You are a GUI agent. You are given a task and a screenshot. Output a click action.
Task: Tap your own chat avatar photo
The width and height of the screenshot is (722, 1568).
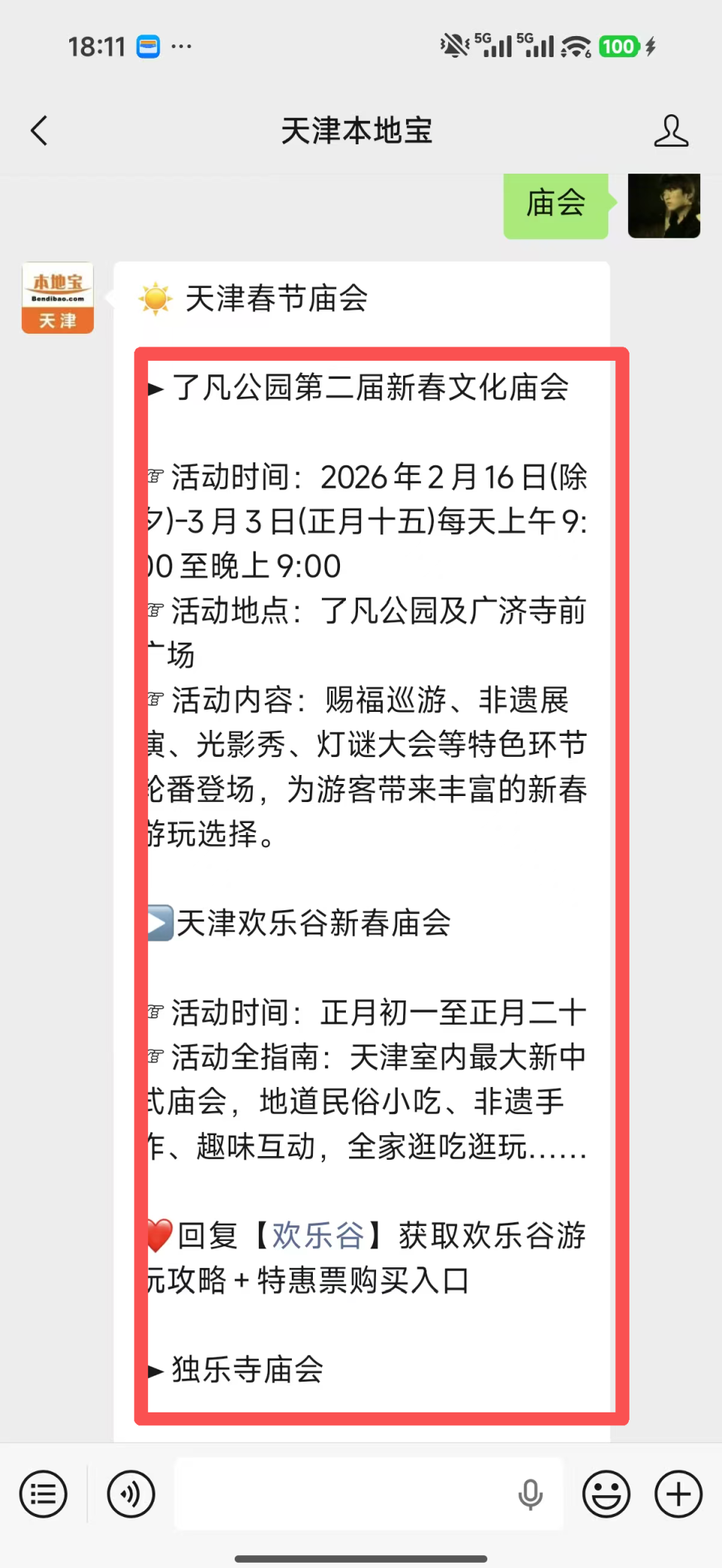point(664,205)
